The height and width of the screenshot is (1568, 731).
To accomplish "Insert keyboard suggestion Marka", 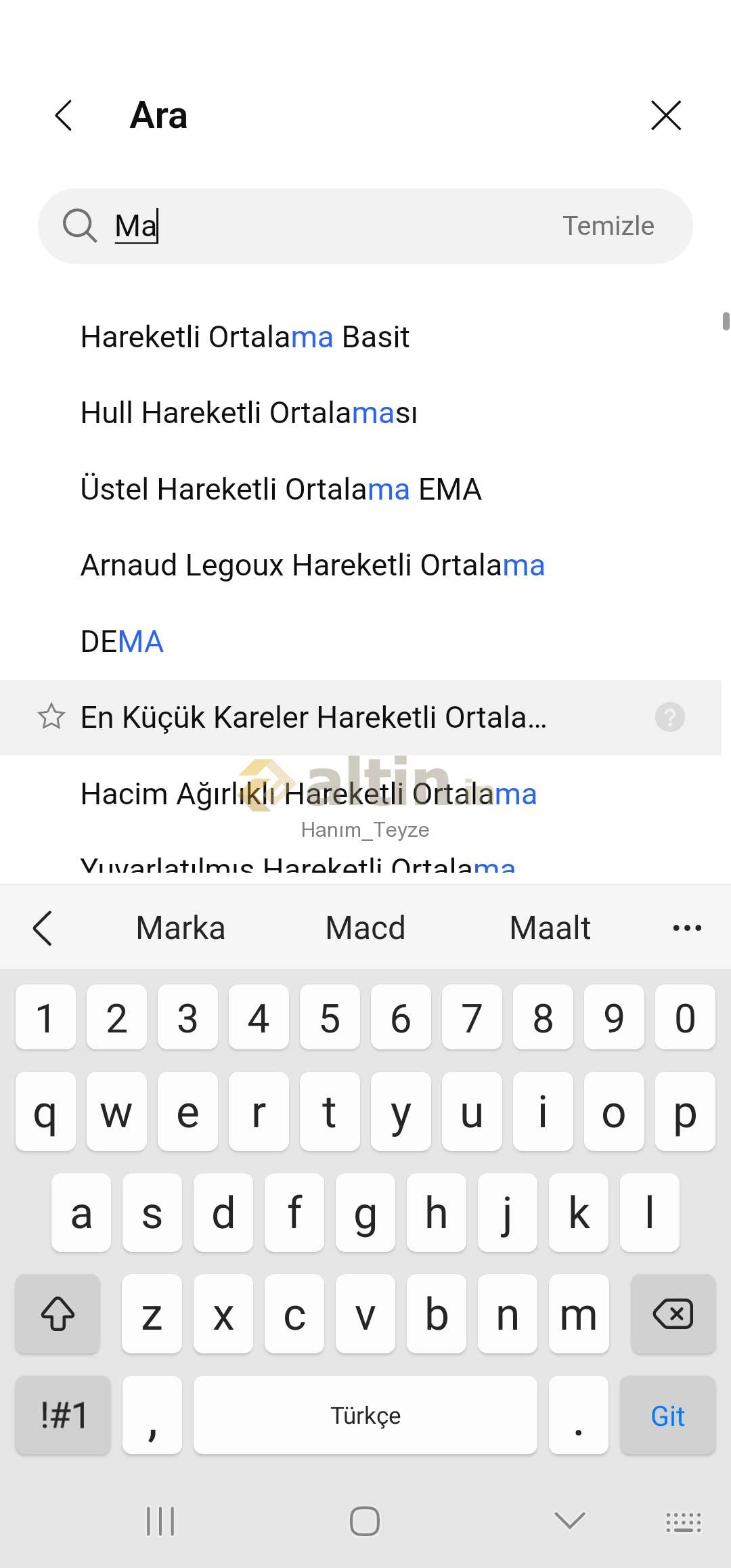I will (181, 928).
